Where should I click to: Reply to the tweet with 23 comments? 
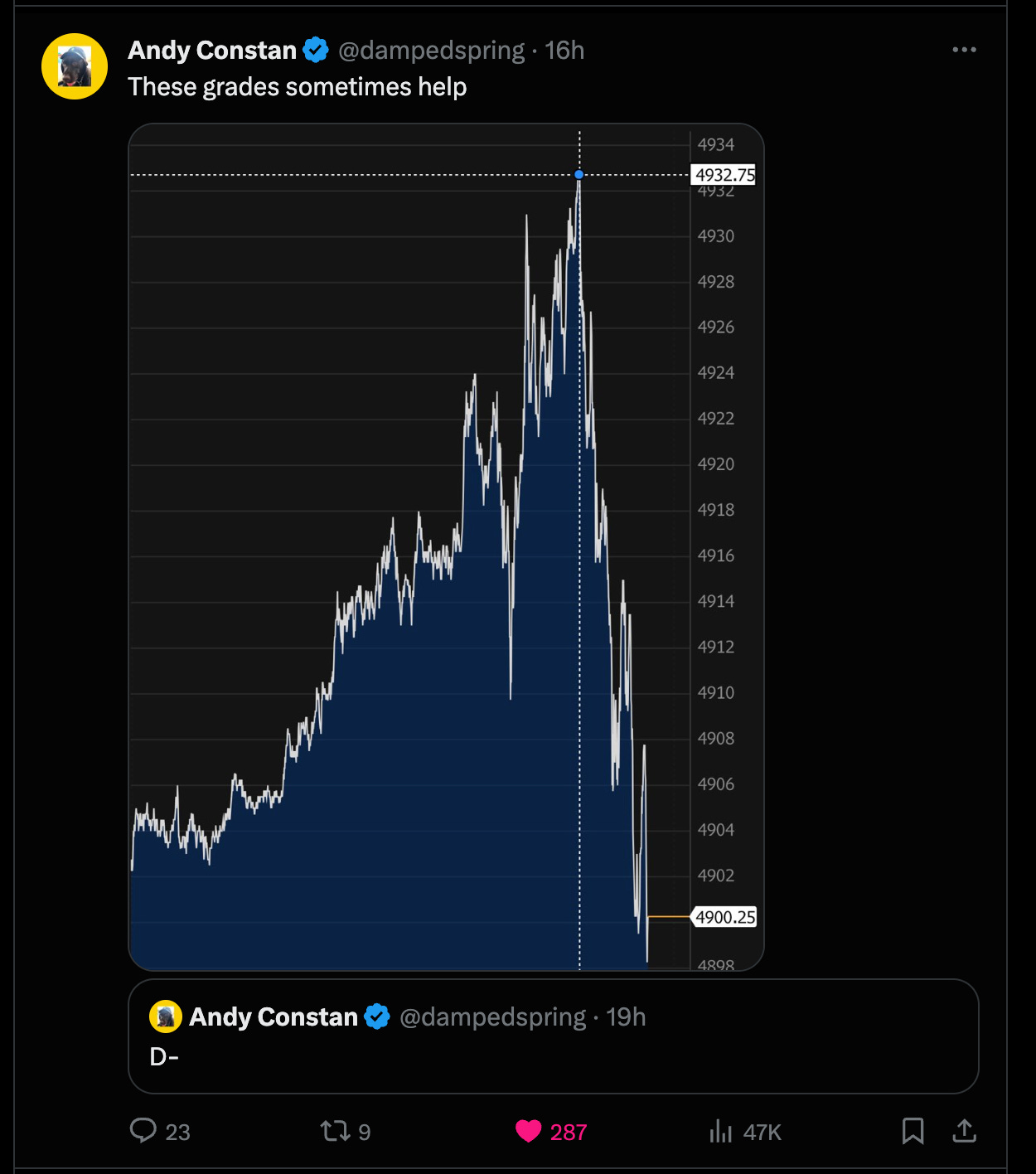coord(143,1131)
